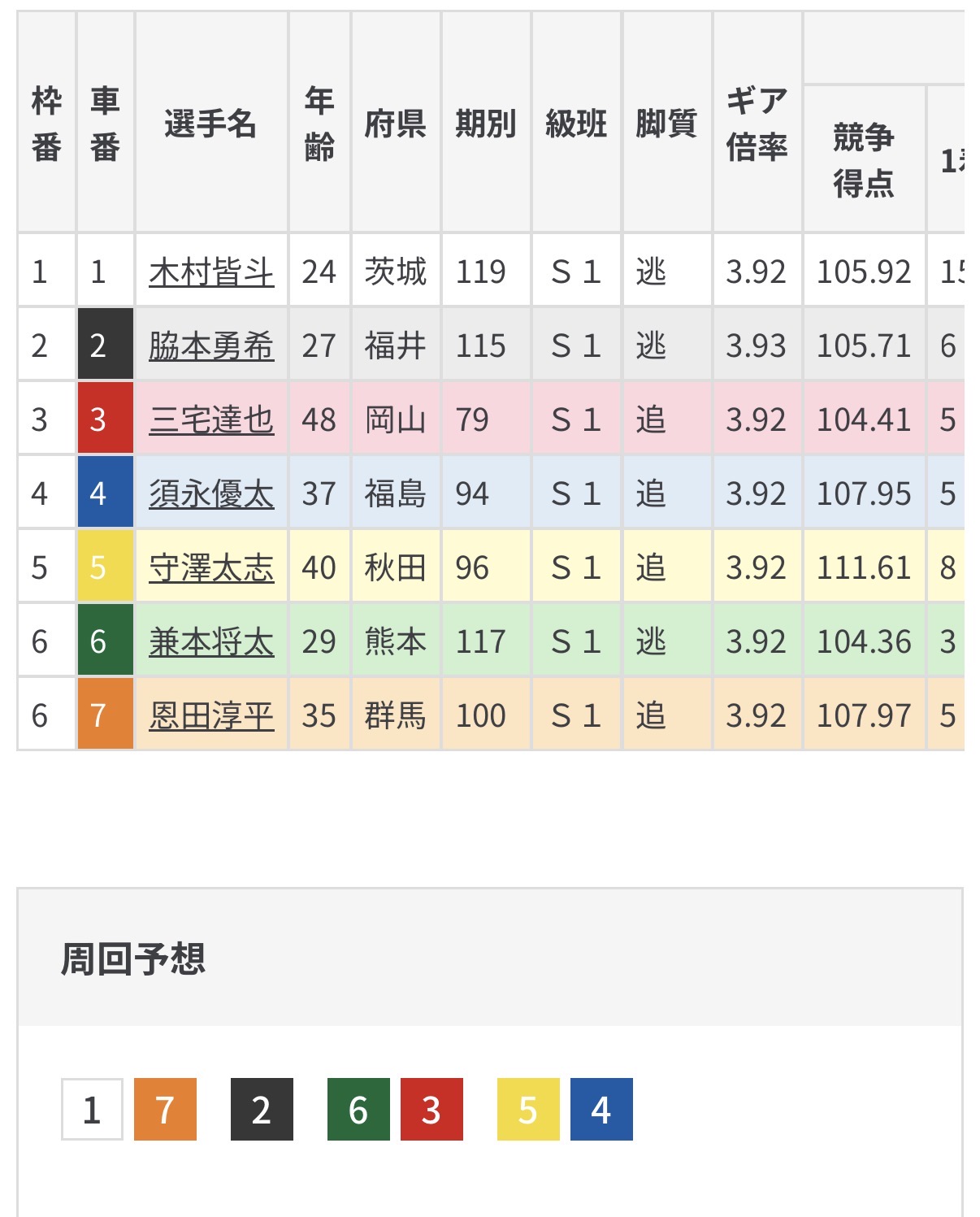
Task: Tap the 守澤太志 name link
Action: (211, 567)
